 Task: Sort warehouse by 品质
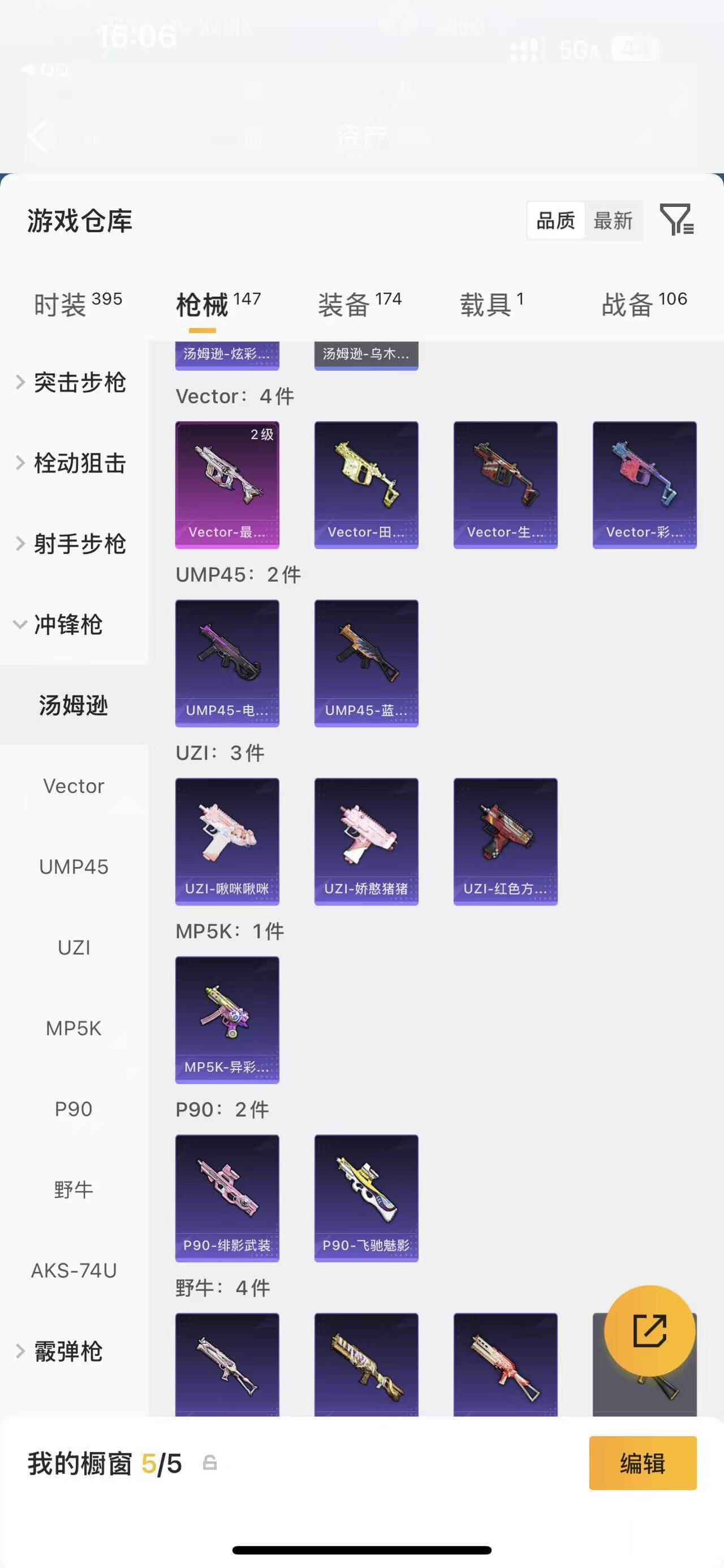(x=555, y=220)
